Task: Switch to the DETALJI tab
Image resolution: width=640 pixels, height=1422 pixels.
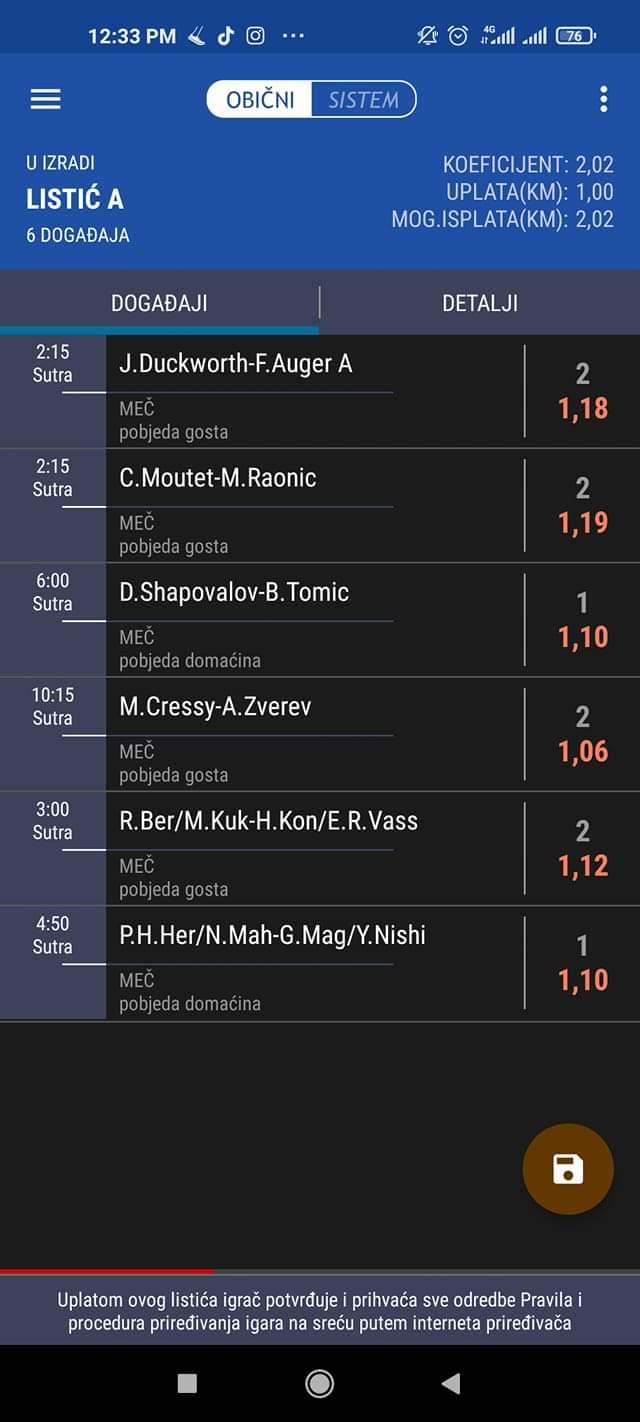Action: [x=480, y=303]
